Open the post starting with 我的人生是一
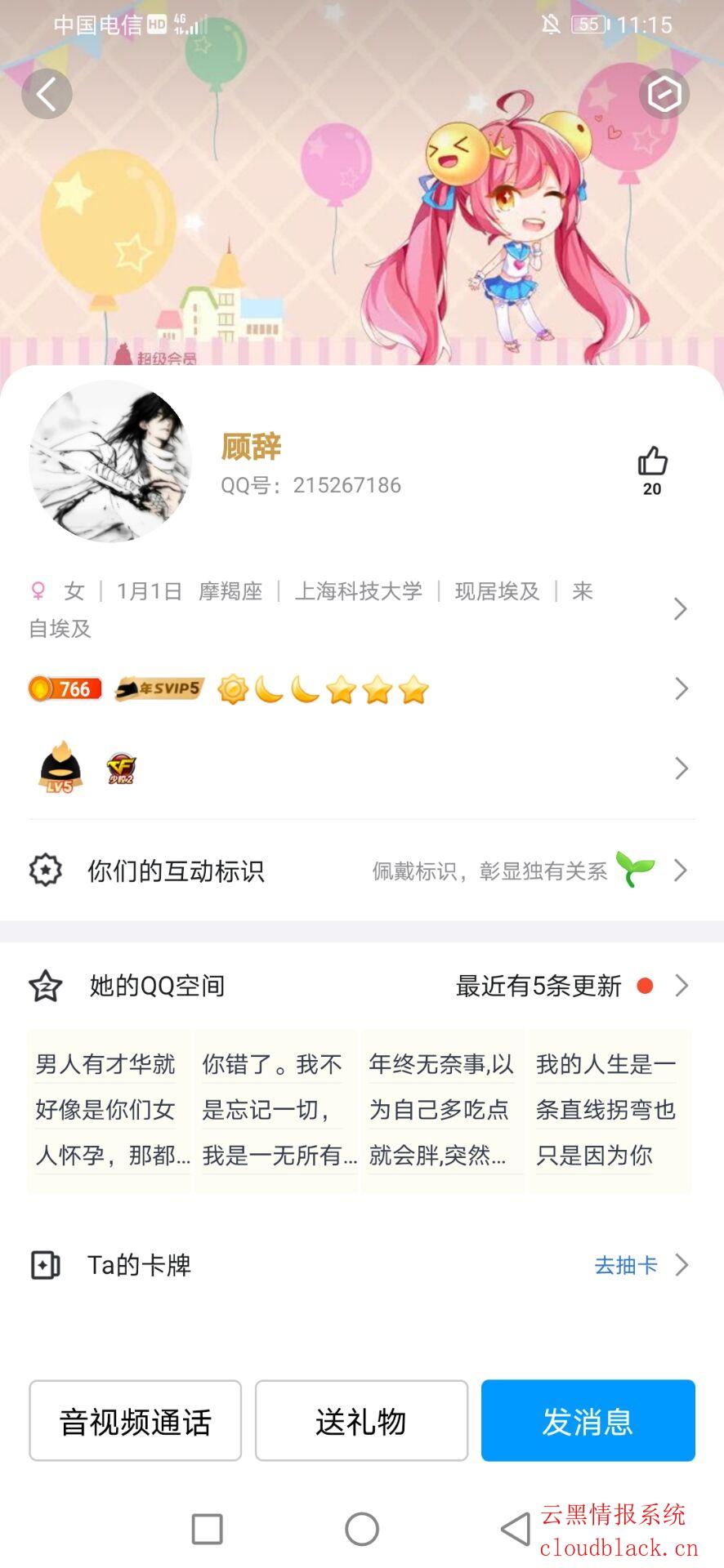Screen dimensions: 724x1568 point(609,1111)
